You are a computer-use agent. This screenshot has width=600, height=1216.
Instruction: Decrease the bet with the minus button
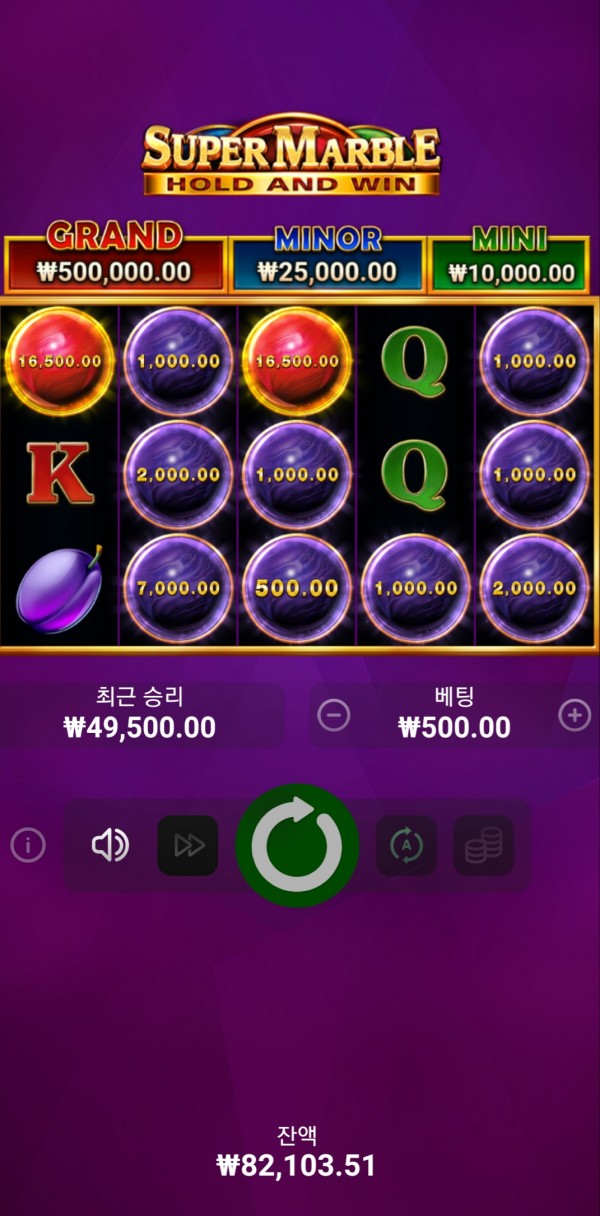(334, 715)
